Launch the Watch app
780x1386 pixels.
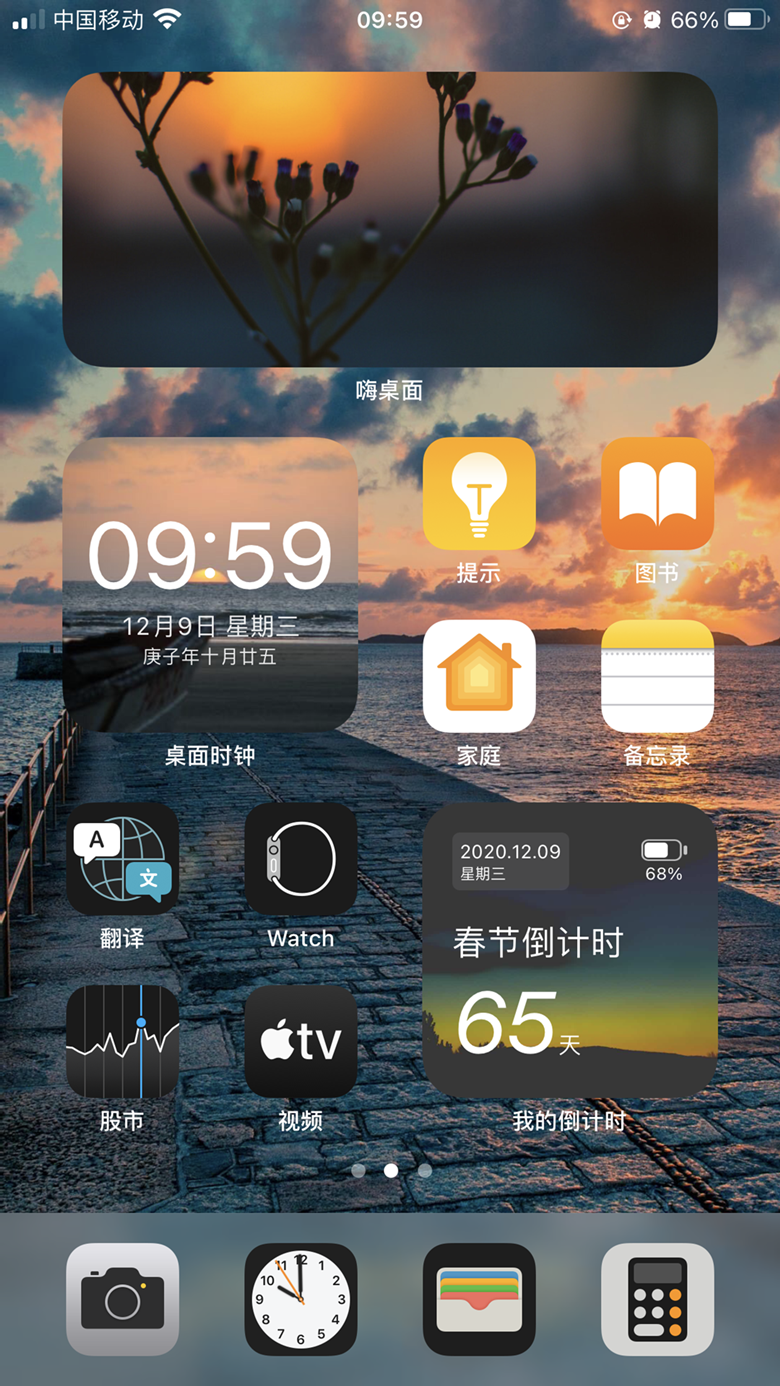tap(300, 858)
